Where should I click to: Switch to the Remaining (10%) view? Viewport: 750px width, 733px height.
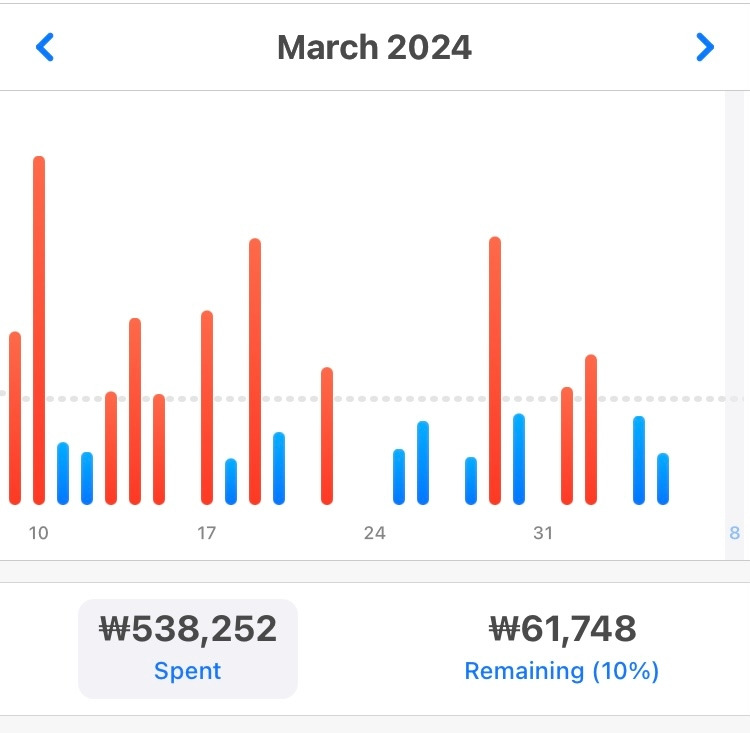coord(562,648)
